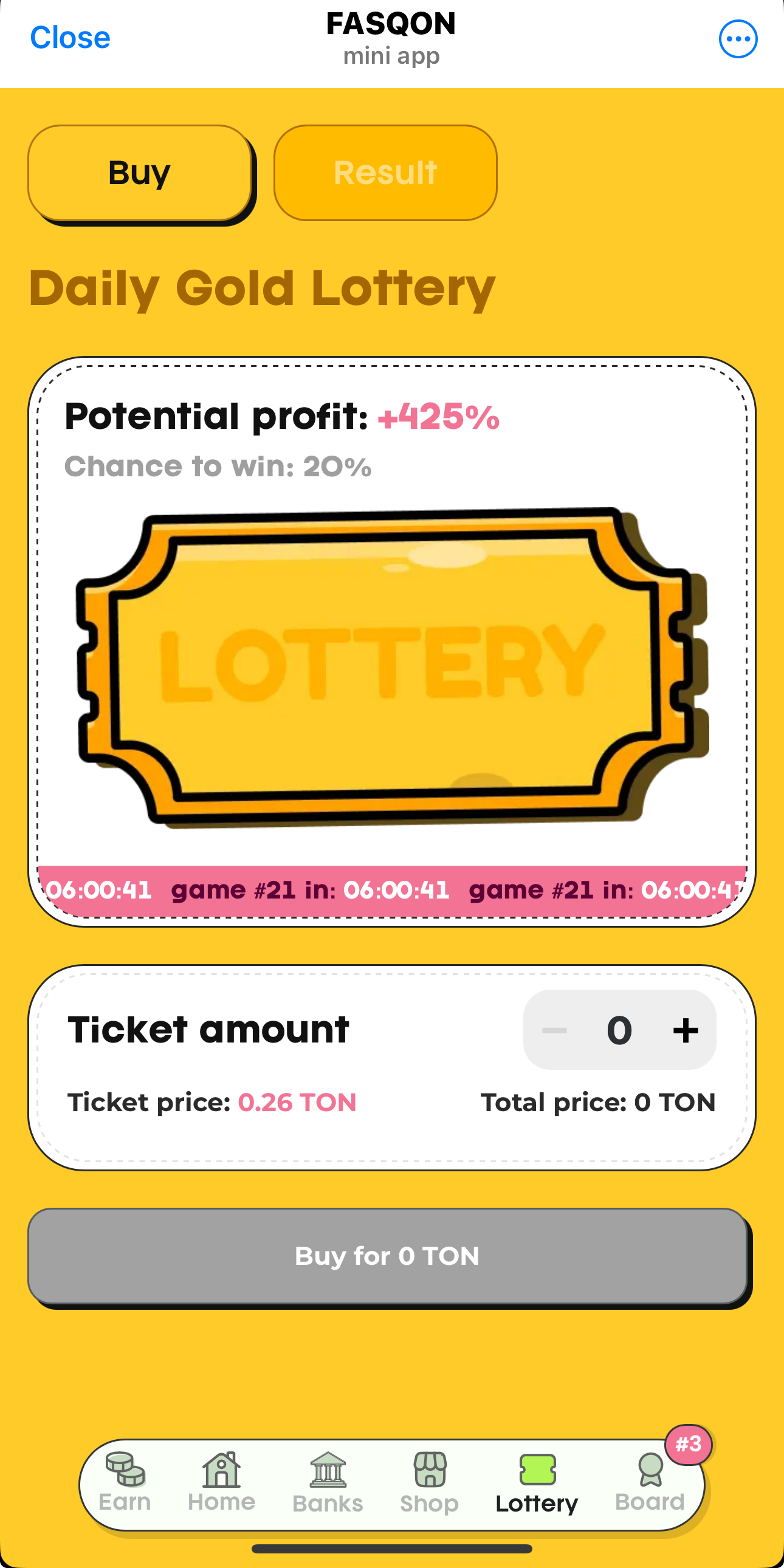
Task: Select the Lottery tab
Action: 537,1483
